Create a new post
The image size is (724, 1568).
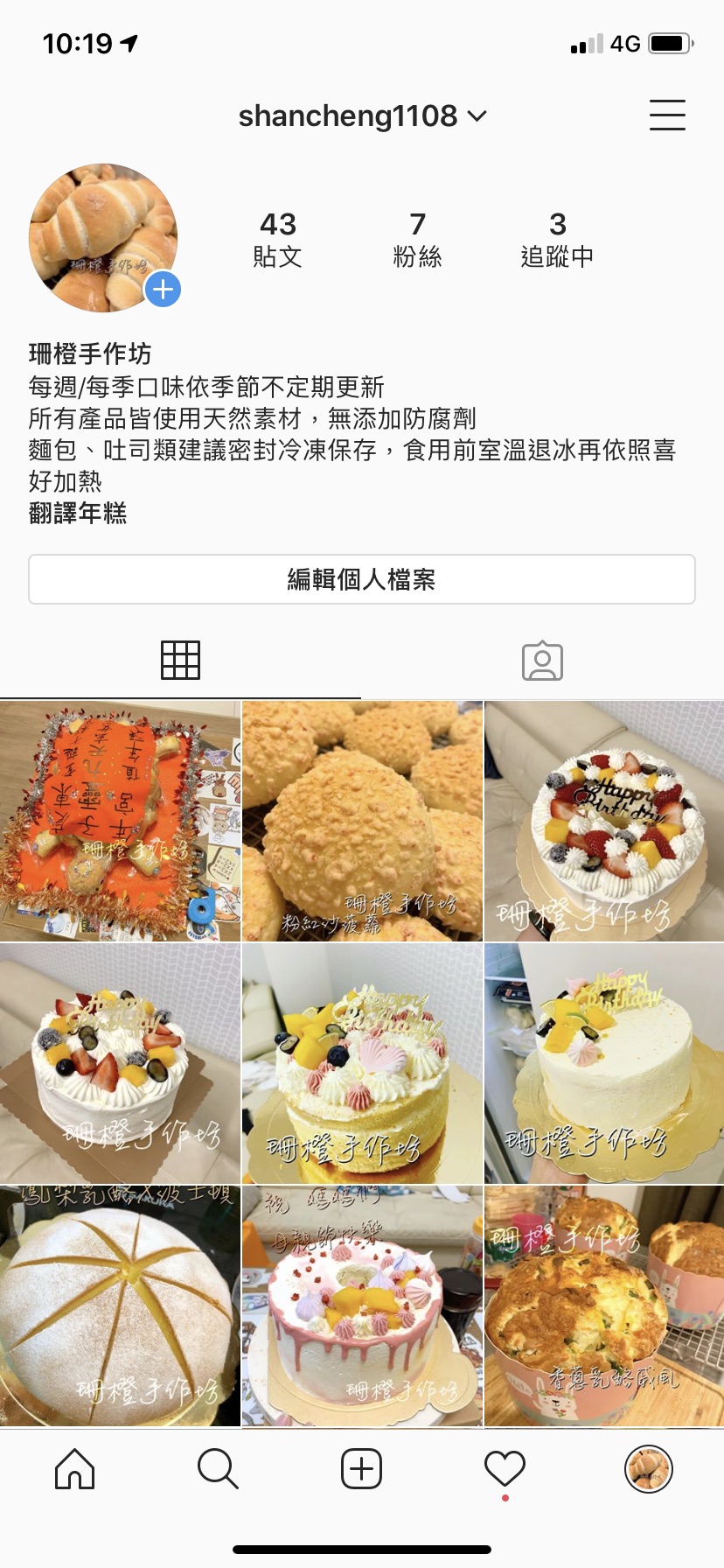[x=361, y=1468]
